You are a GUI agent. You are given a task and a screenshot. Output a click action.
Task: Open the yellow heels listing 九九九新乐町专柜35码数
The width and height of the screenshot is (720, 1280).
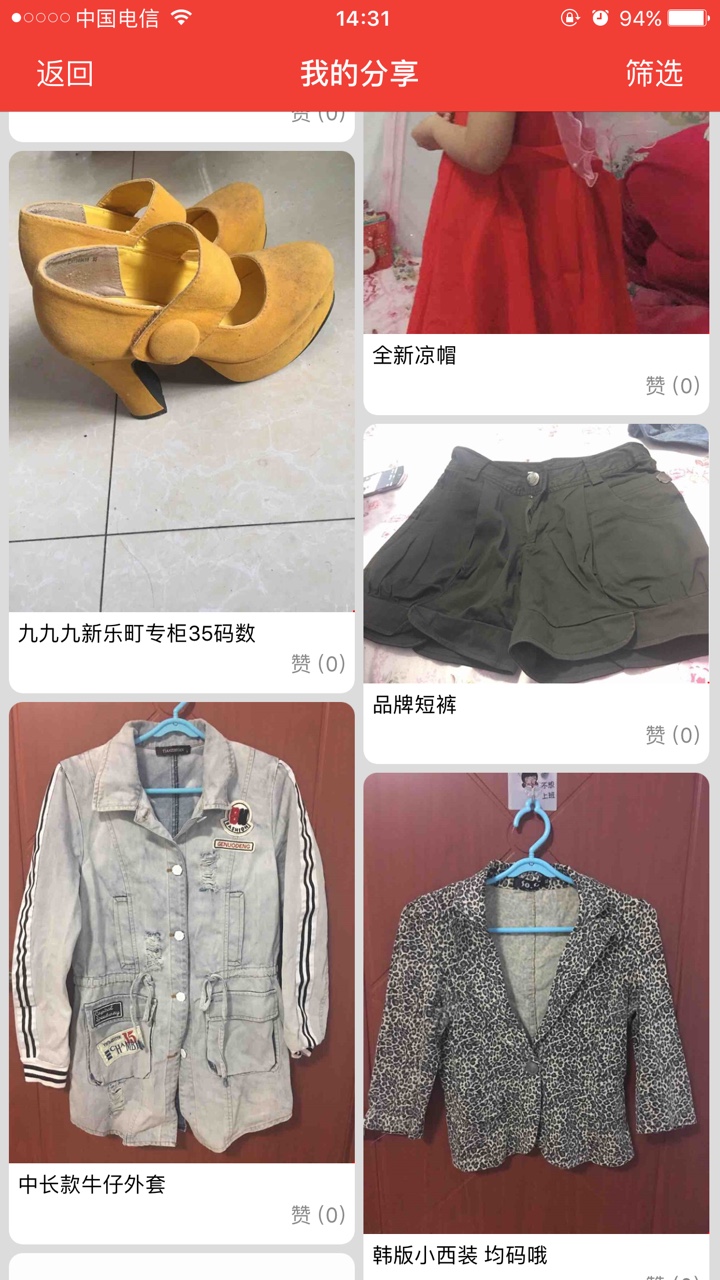tap(182, 422)
